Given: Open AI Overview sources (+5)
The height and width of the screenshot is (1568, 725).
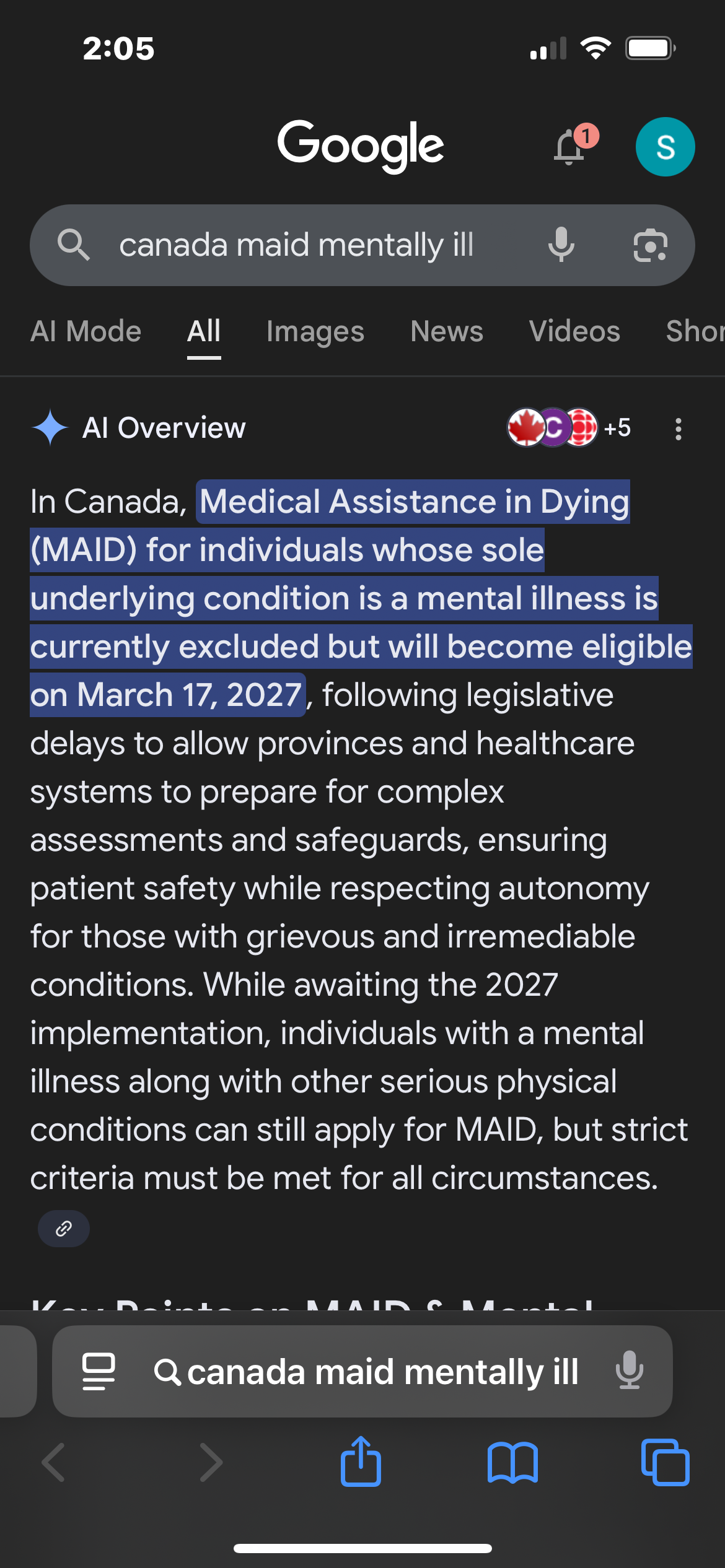Looking at the screenshot, I should click(x=569, y=427).
